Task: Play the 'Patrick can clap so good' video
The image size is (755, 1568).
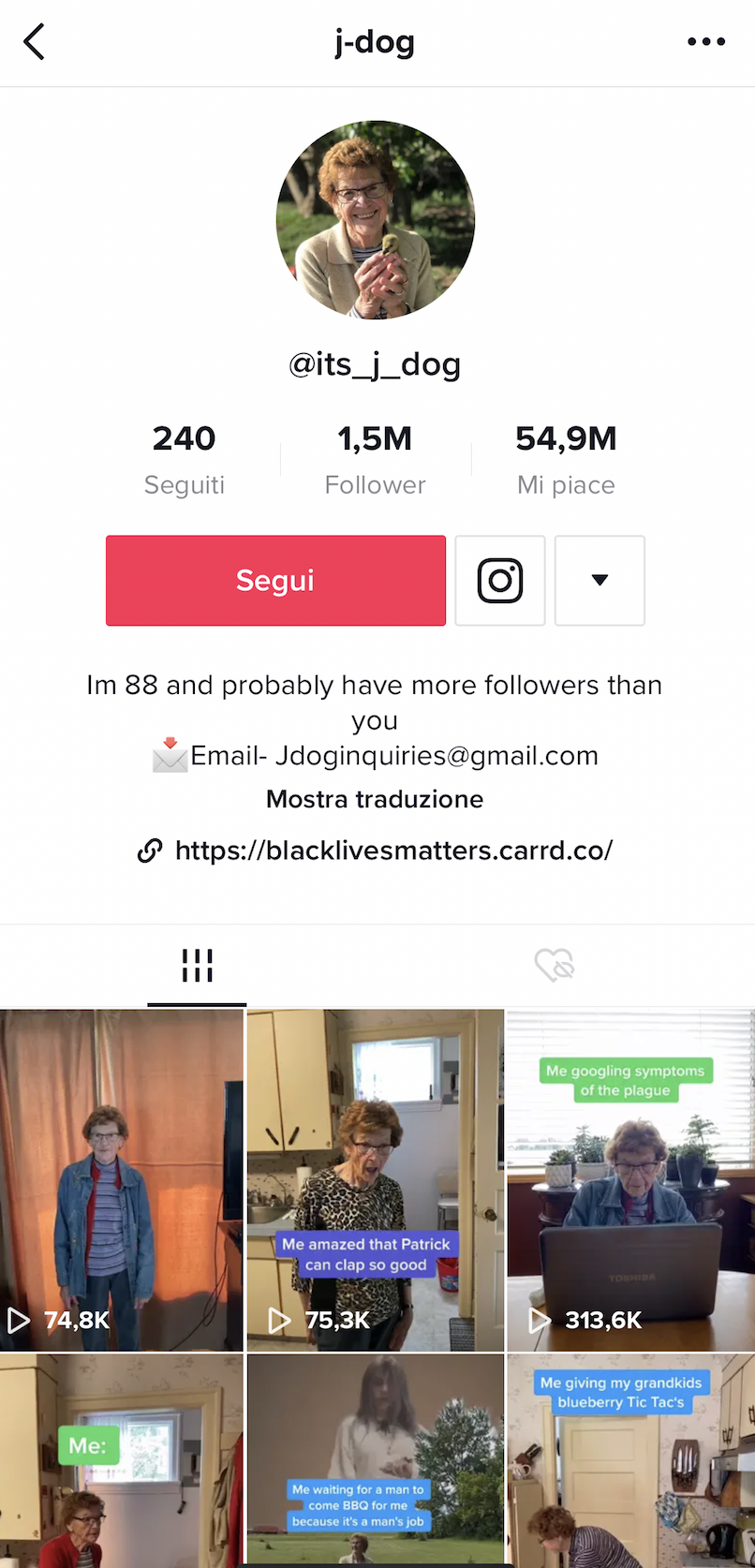Action: tap(375, 1180)
